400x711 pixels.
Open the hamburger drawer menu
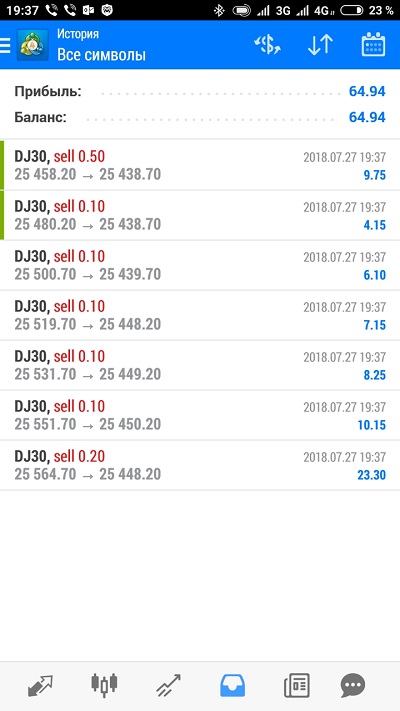5,45
